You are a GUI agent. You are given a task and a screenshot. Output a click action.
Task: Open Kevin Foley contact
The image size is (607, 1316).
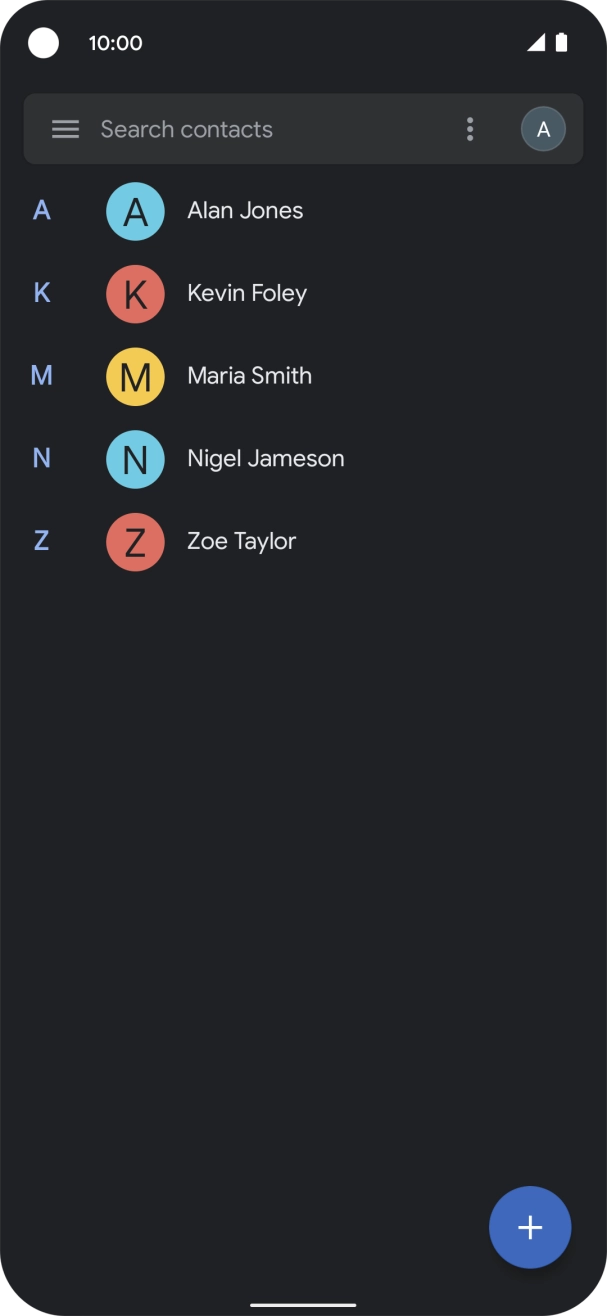coord(247,294)
